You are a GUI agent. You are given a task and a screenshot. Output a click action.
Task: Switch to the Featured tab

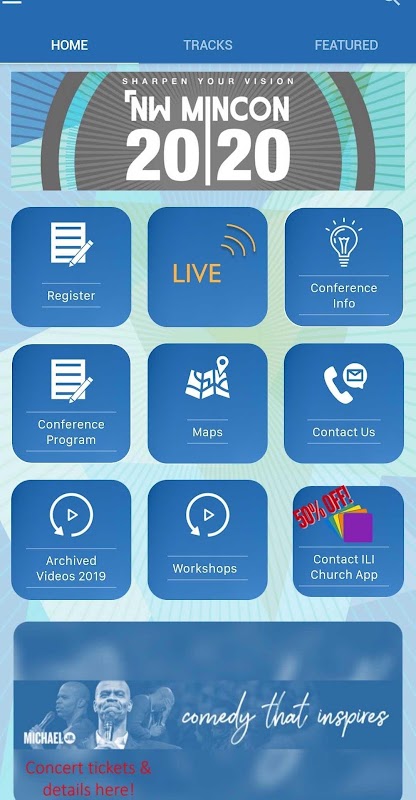tap(346, 45)
